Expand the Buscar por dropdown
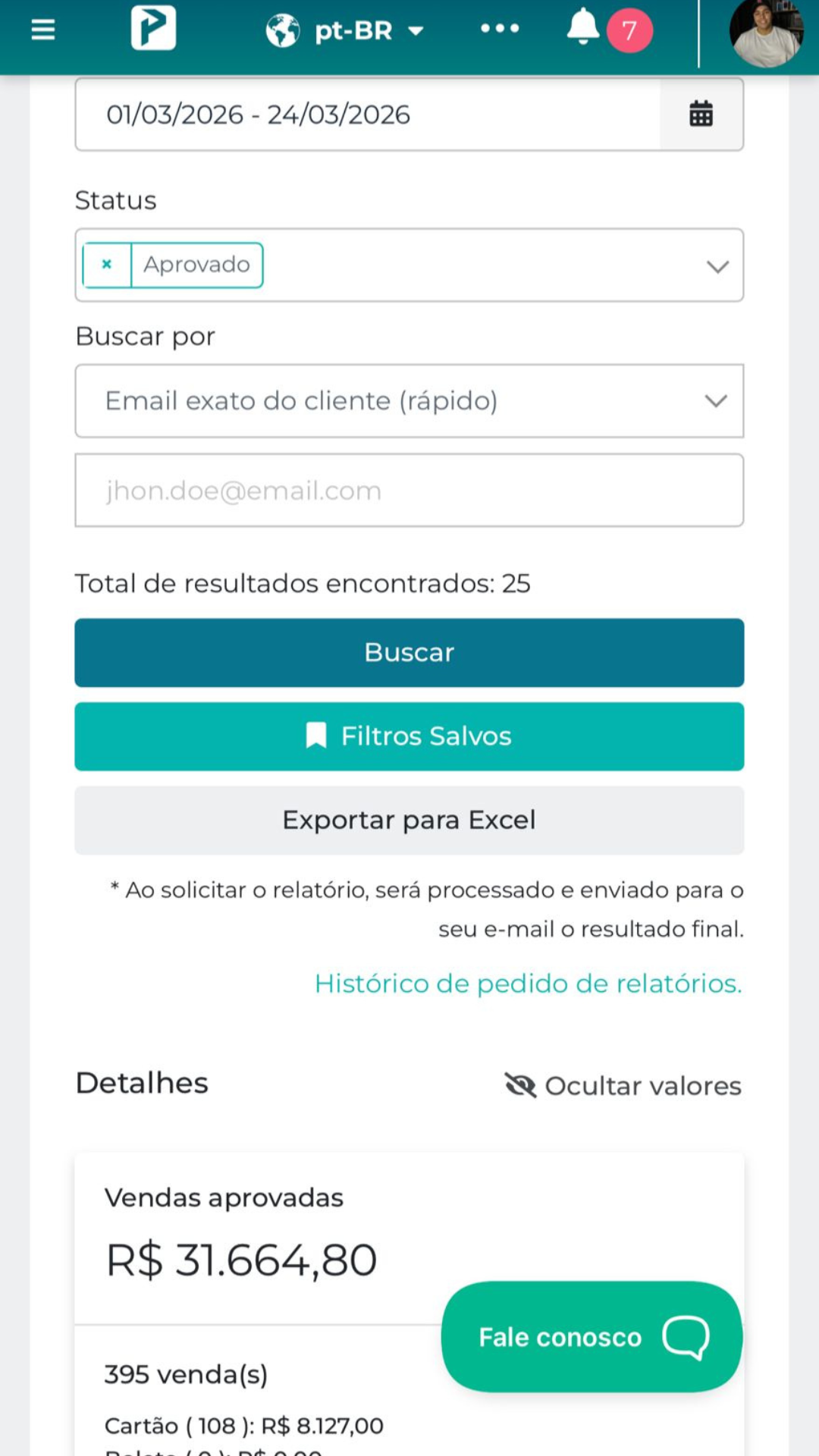 [409, 400]
